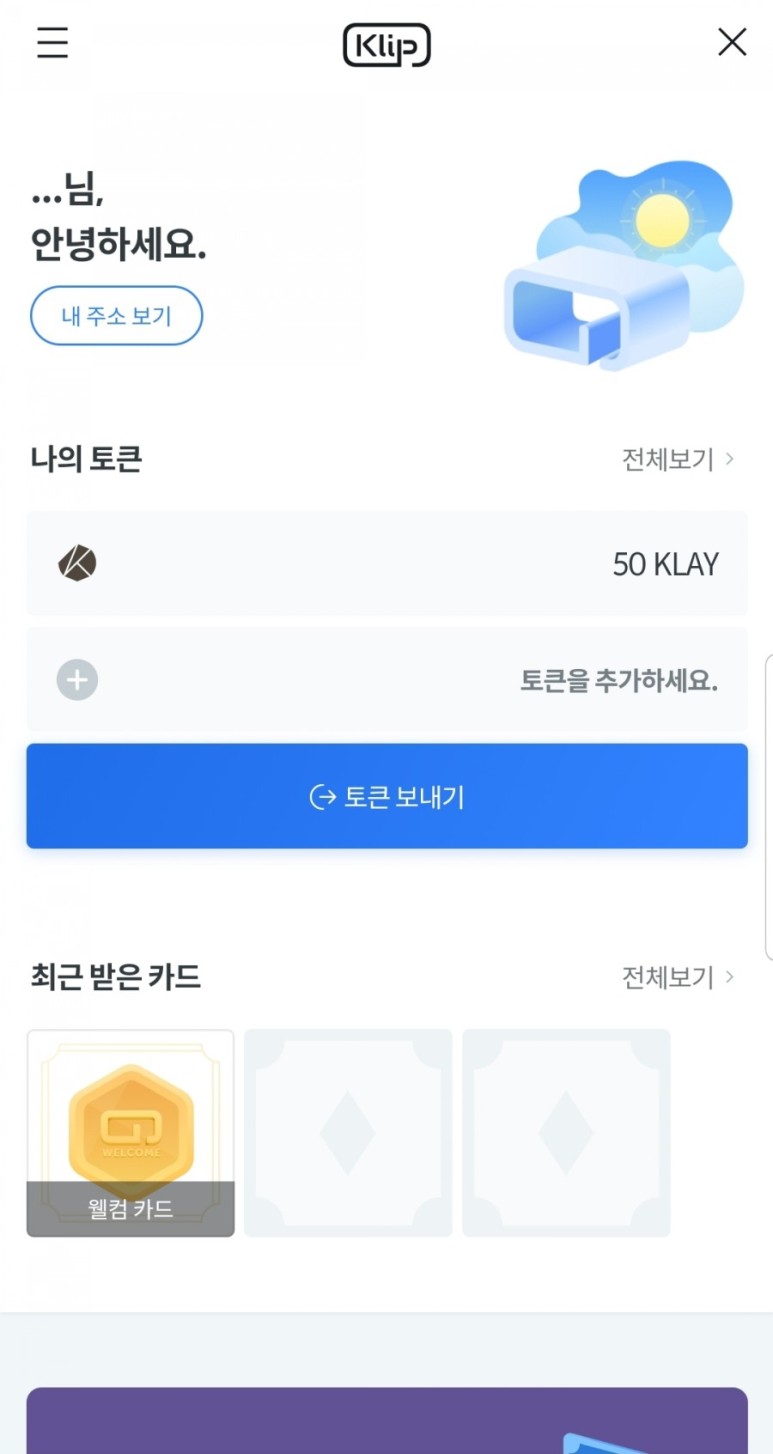This screenshot has height=1454, width=773.
Task: Open the hamburger drawer menu
Action: click(x=52, y=43)
